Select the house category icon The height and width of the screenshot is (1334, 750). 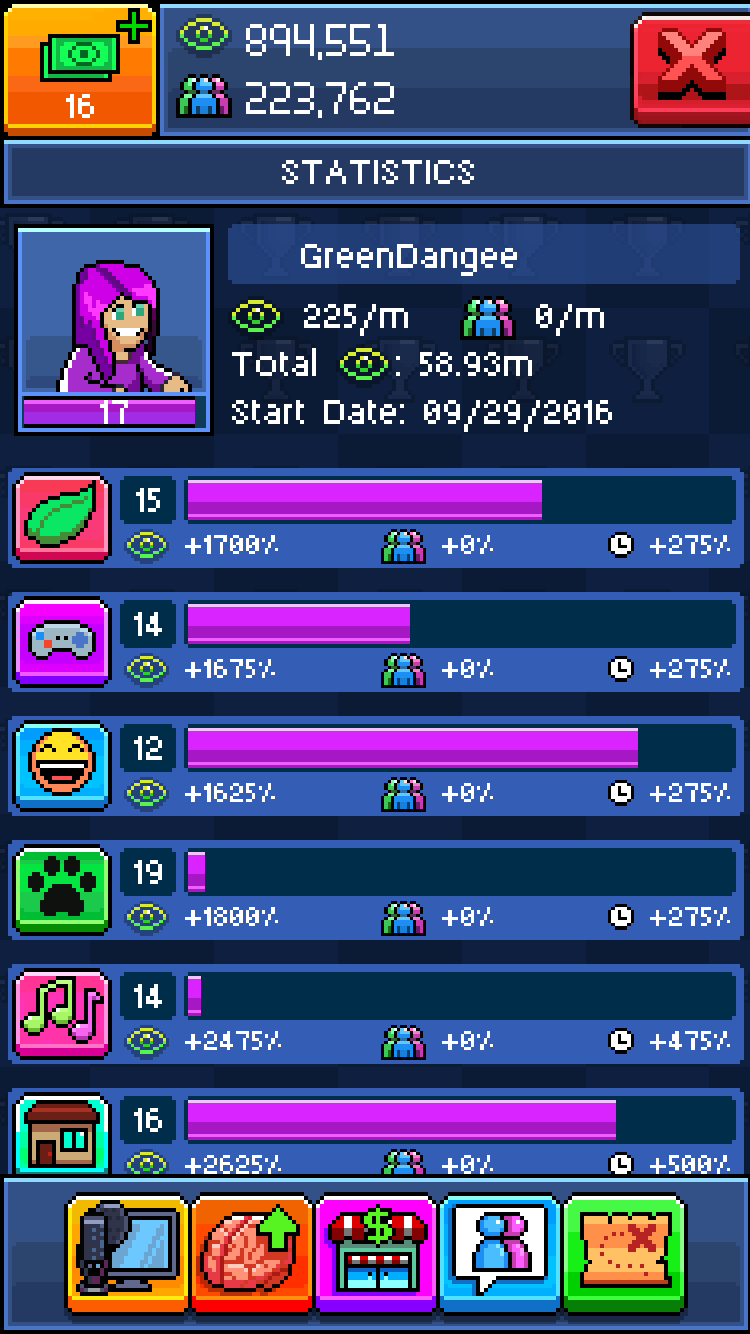coord(62,1134)
